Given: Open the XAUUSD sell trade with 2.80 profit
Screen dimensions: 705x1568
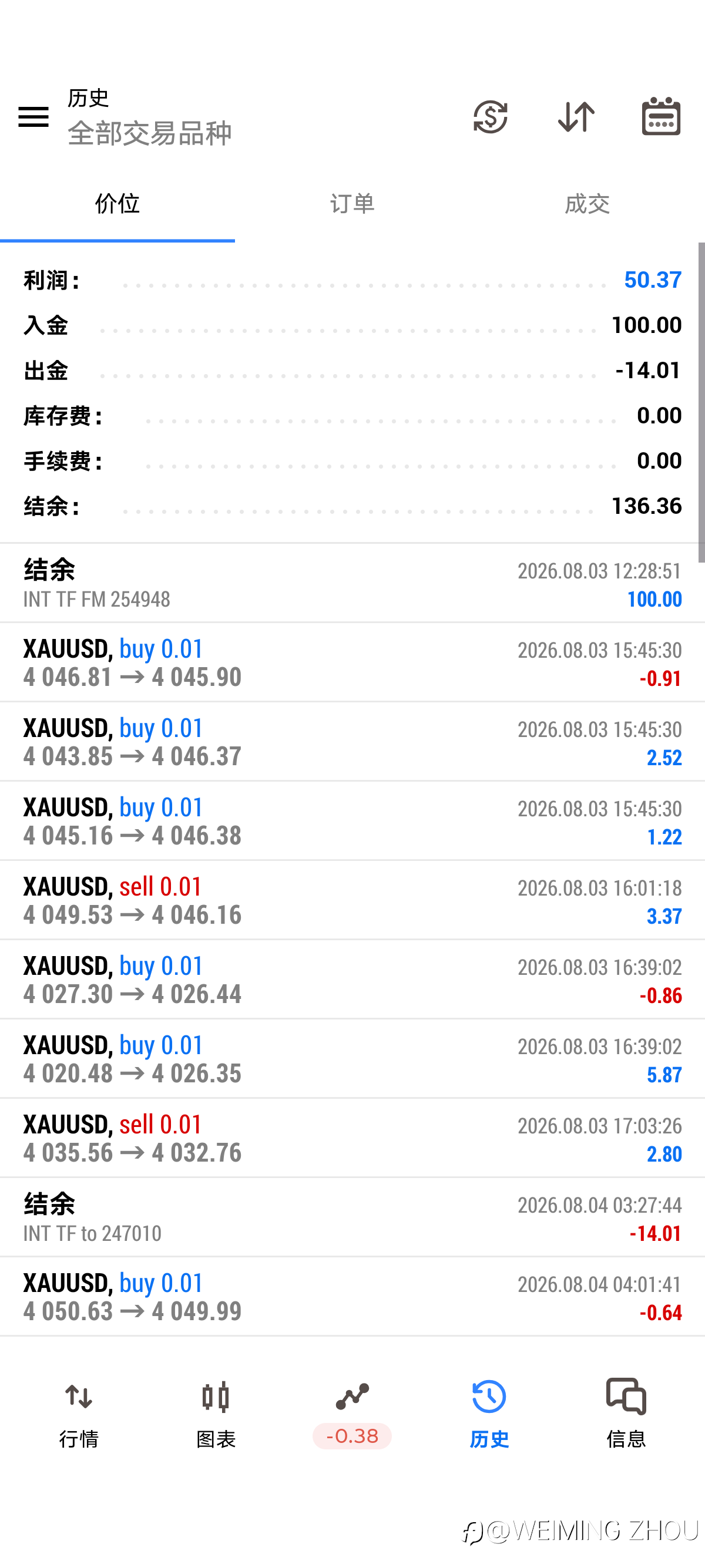Looking at the screenshot, I should (352, 1138).
